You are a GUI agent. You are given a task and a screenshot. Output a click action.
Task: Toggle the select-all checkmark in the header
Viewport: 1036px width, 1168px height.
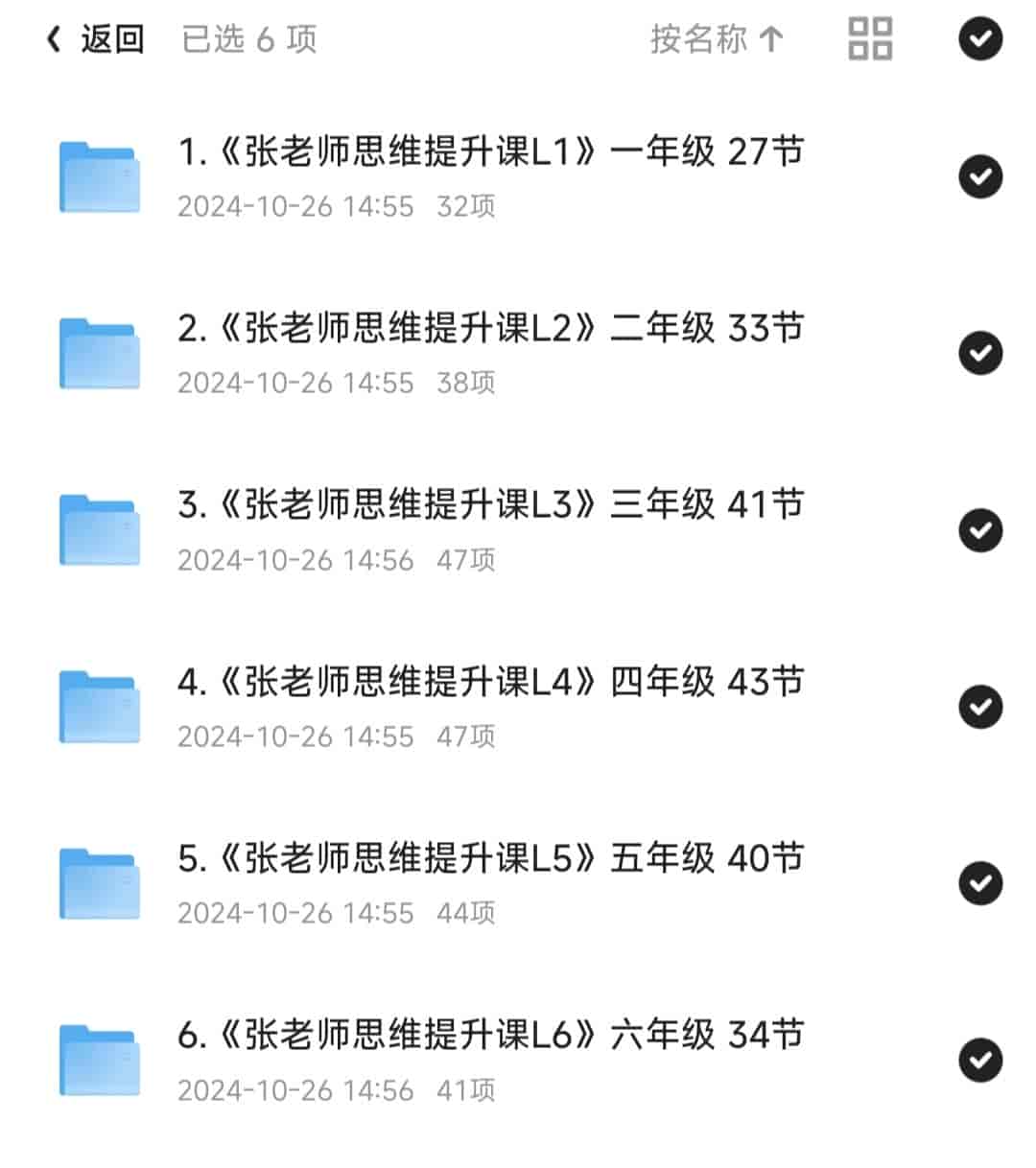click(x=980, y=39)
